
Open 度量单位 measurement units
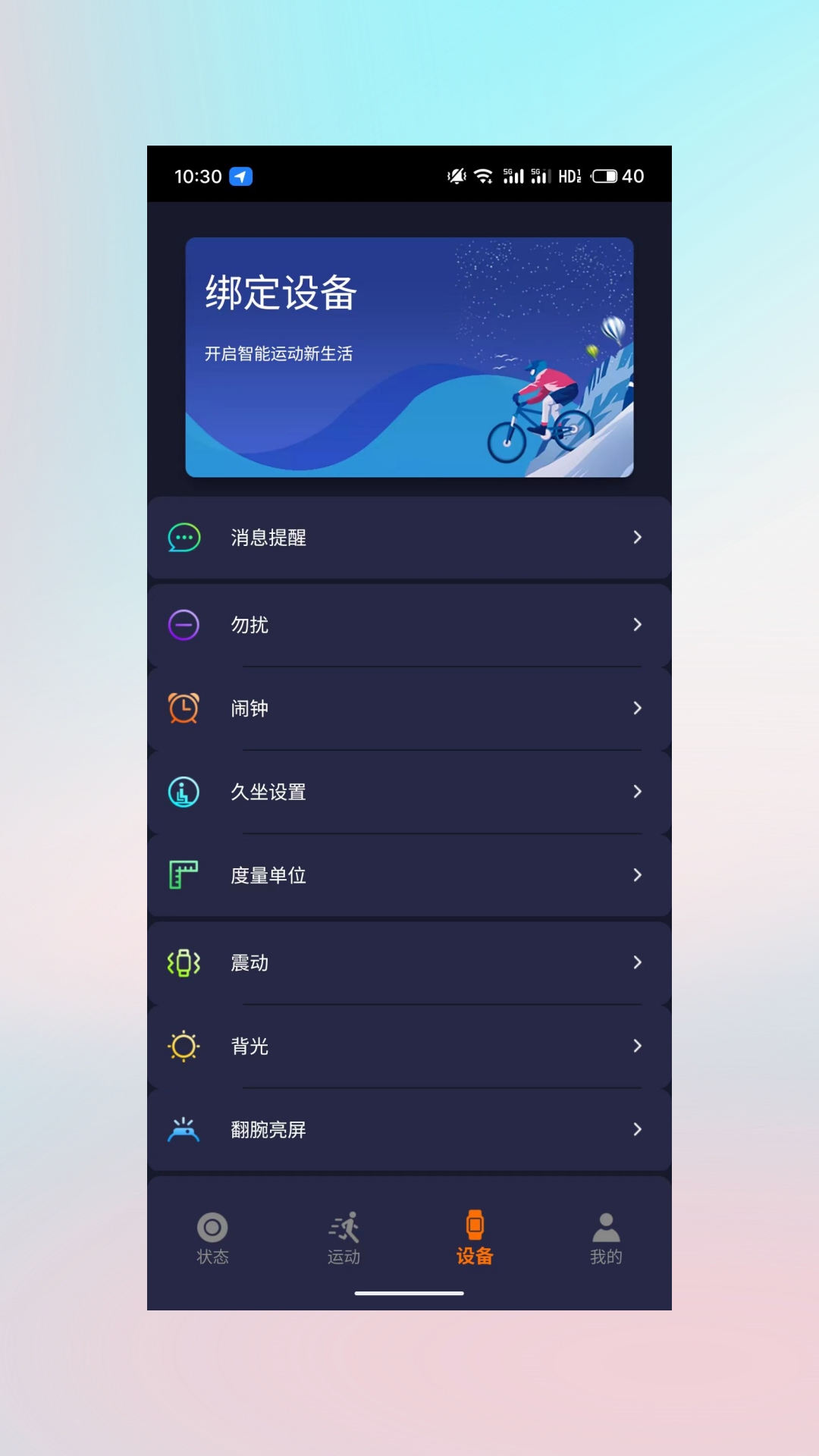pyautogui.click(x=409, y=875)
